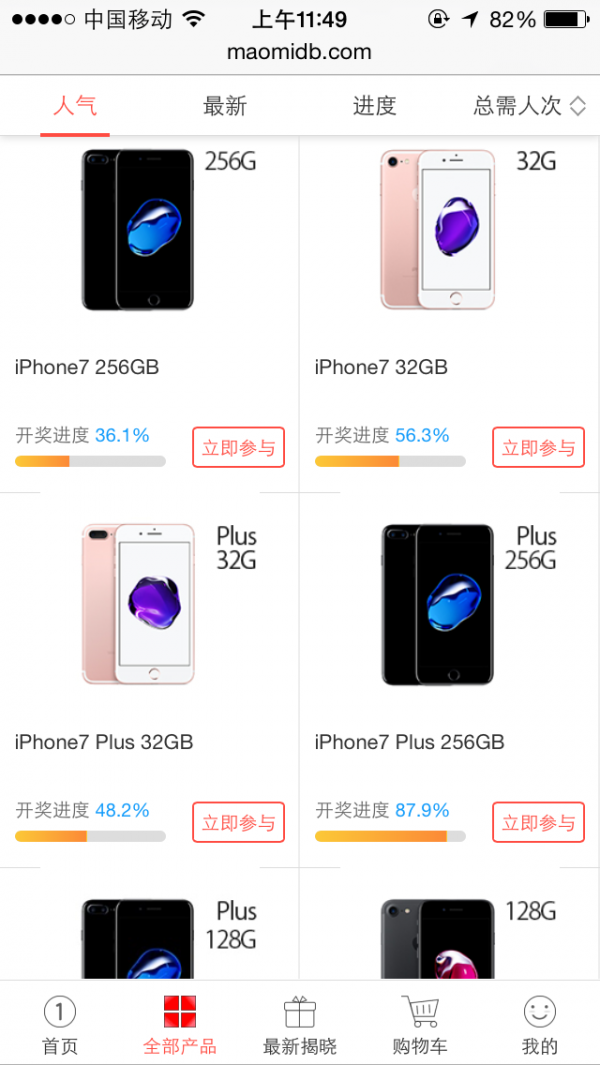This screenshot has height=1065, width=600.
Task: Open the 全部产品 tab
Action: tap(180, 1025)
